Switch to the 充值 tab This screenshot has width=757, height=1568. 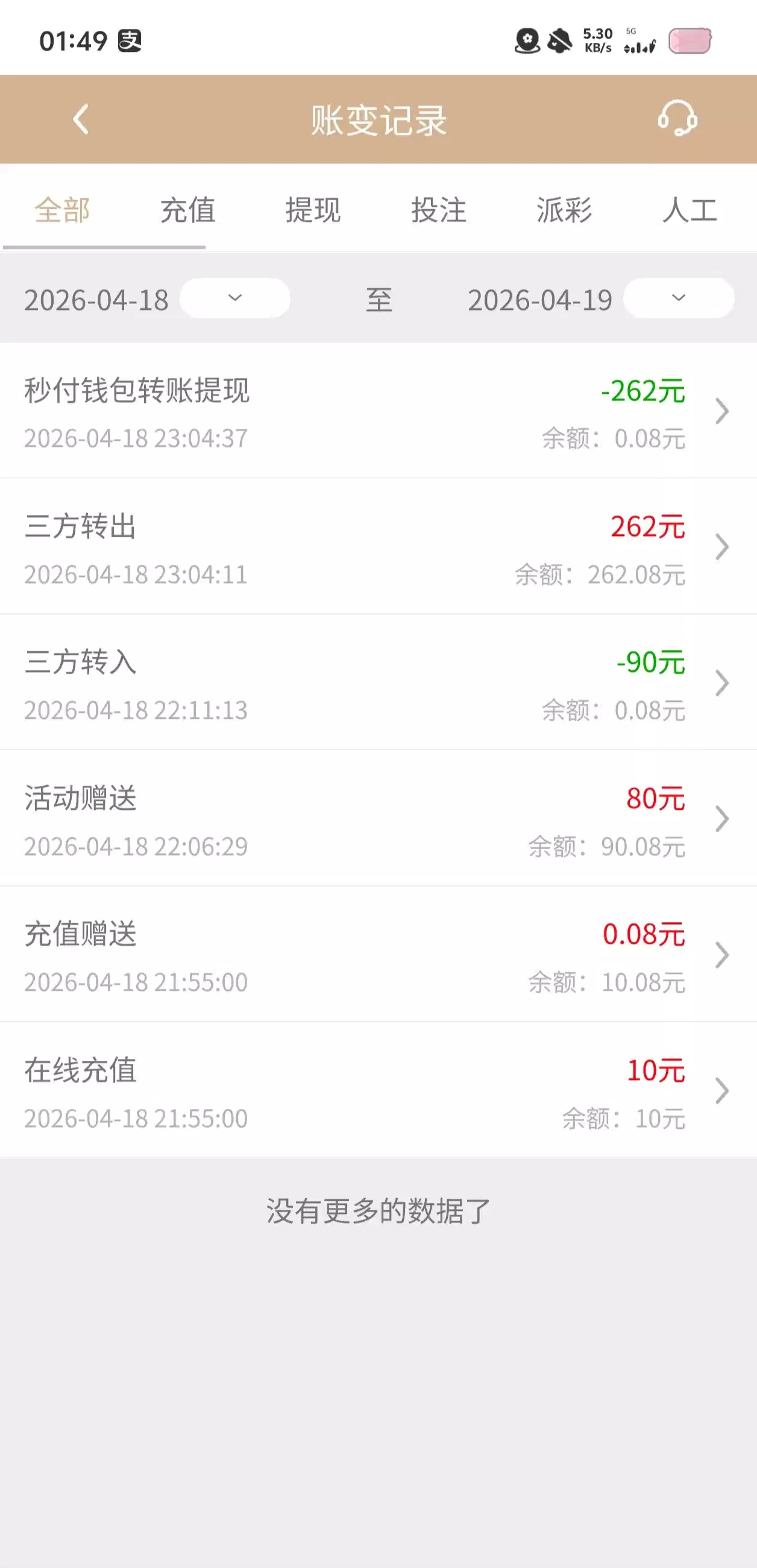pyautogui.click(x=188, y=210)
